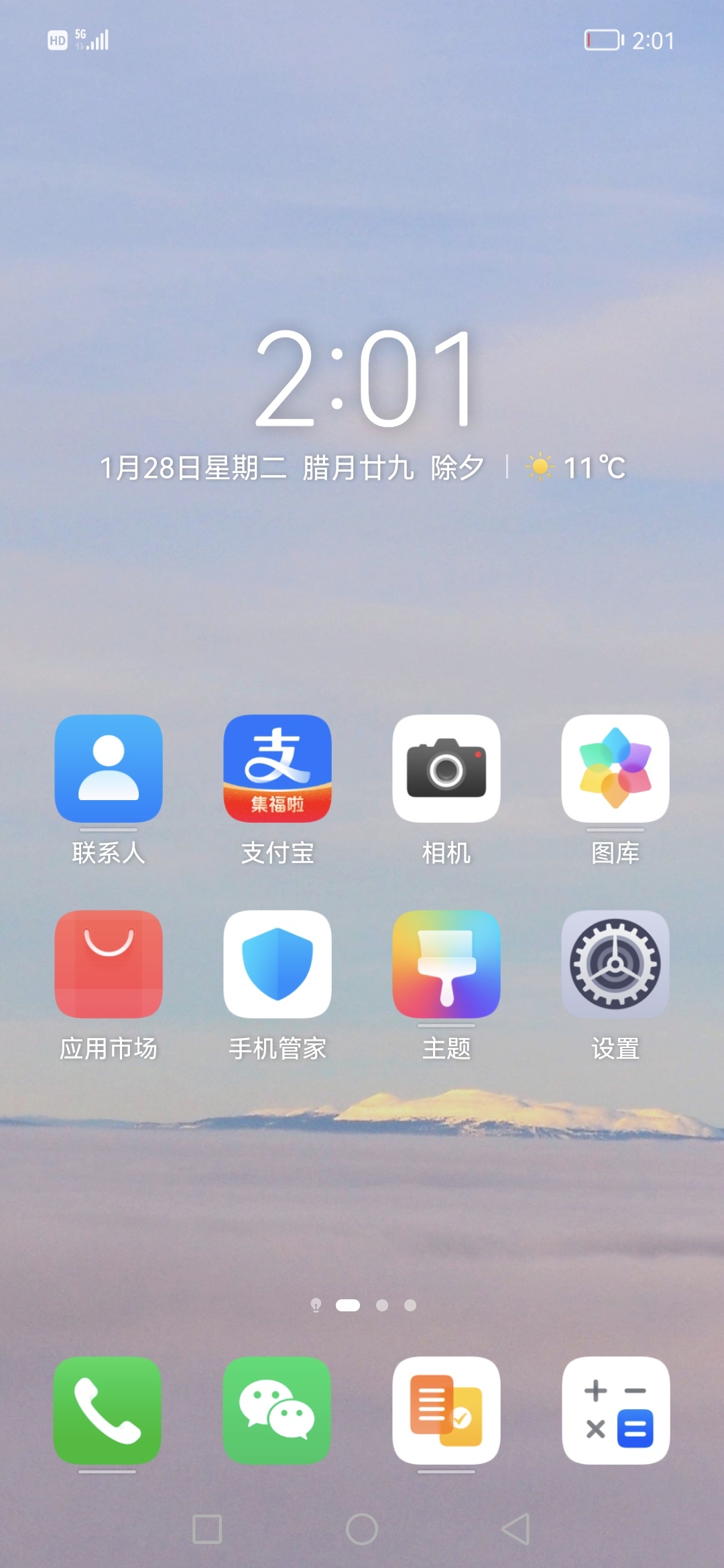This screenshot has height=1568, width=724.
Task: Launch 支付宝 Alipay
Action: (x=278, y=769)
